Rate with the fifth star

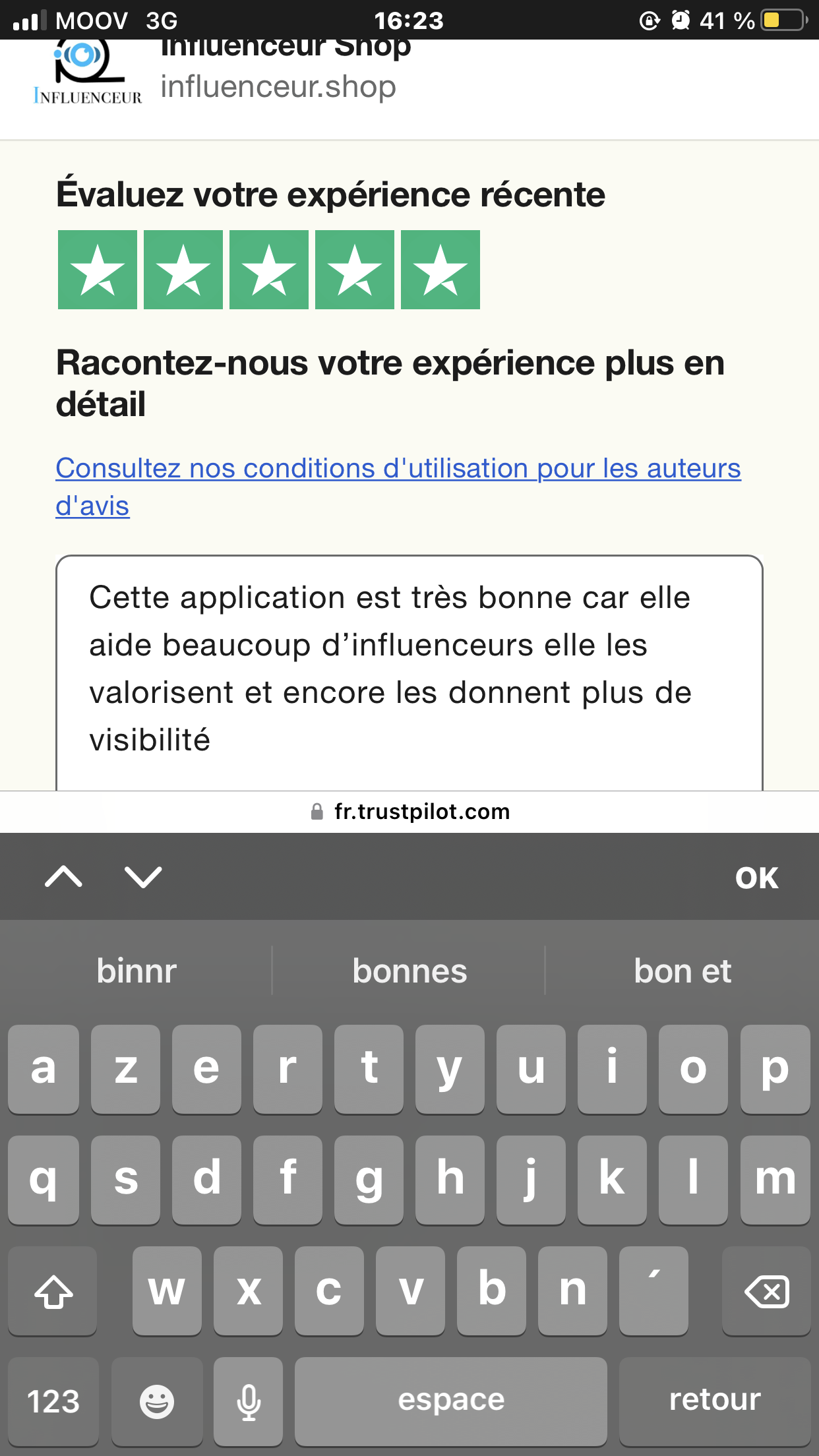coord(440,270)
